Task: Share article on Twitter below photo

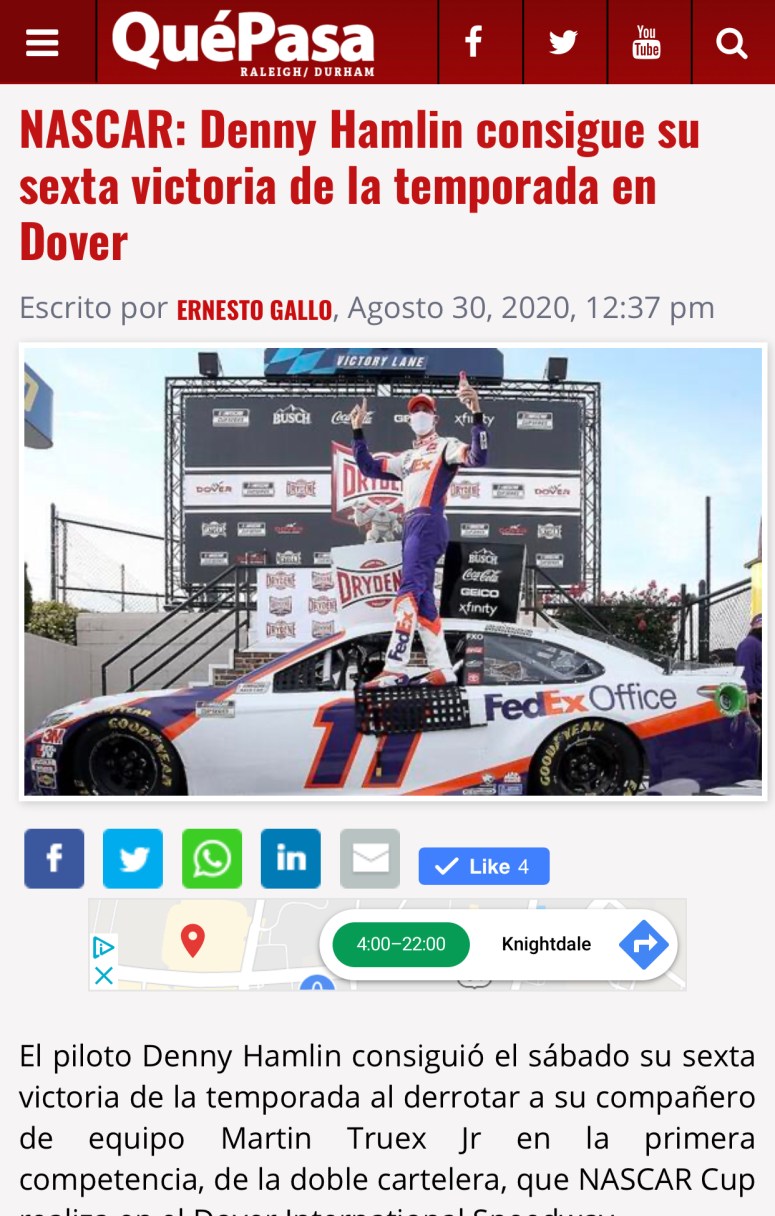Action: (x=133, y=859)
